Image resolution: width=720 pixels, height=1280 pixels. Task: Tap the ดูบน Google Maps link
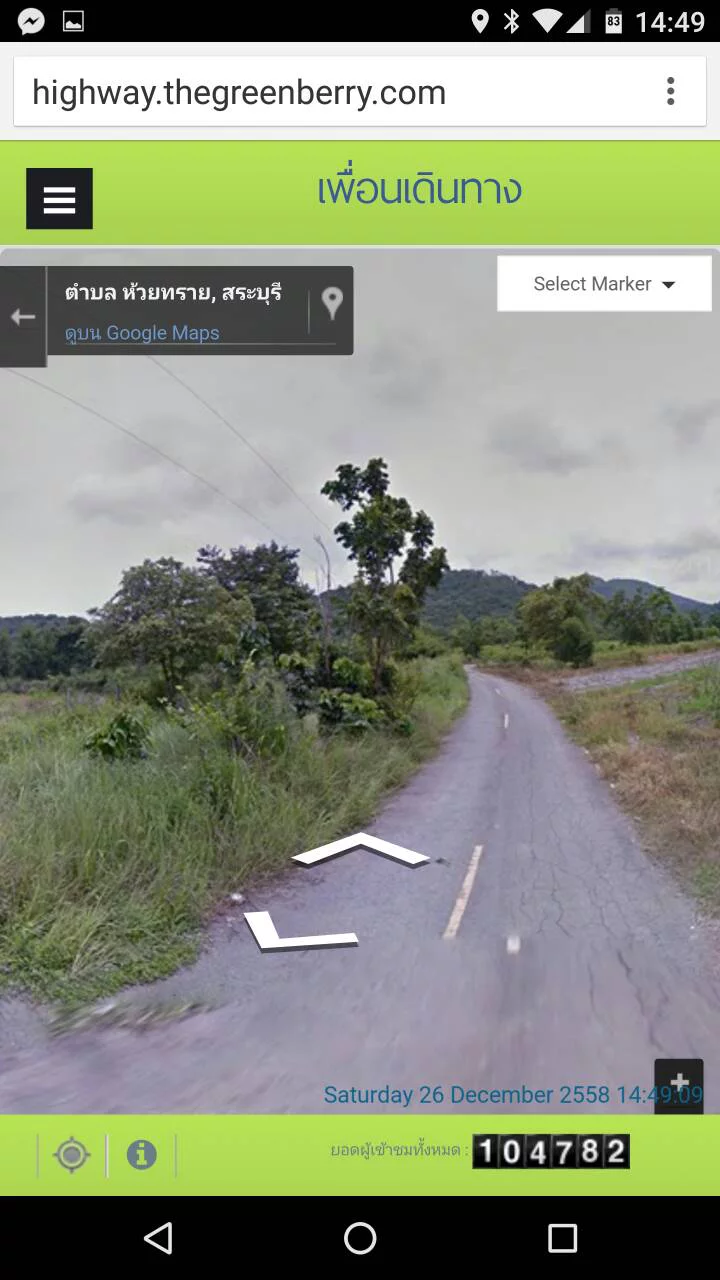[142, 333]
